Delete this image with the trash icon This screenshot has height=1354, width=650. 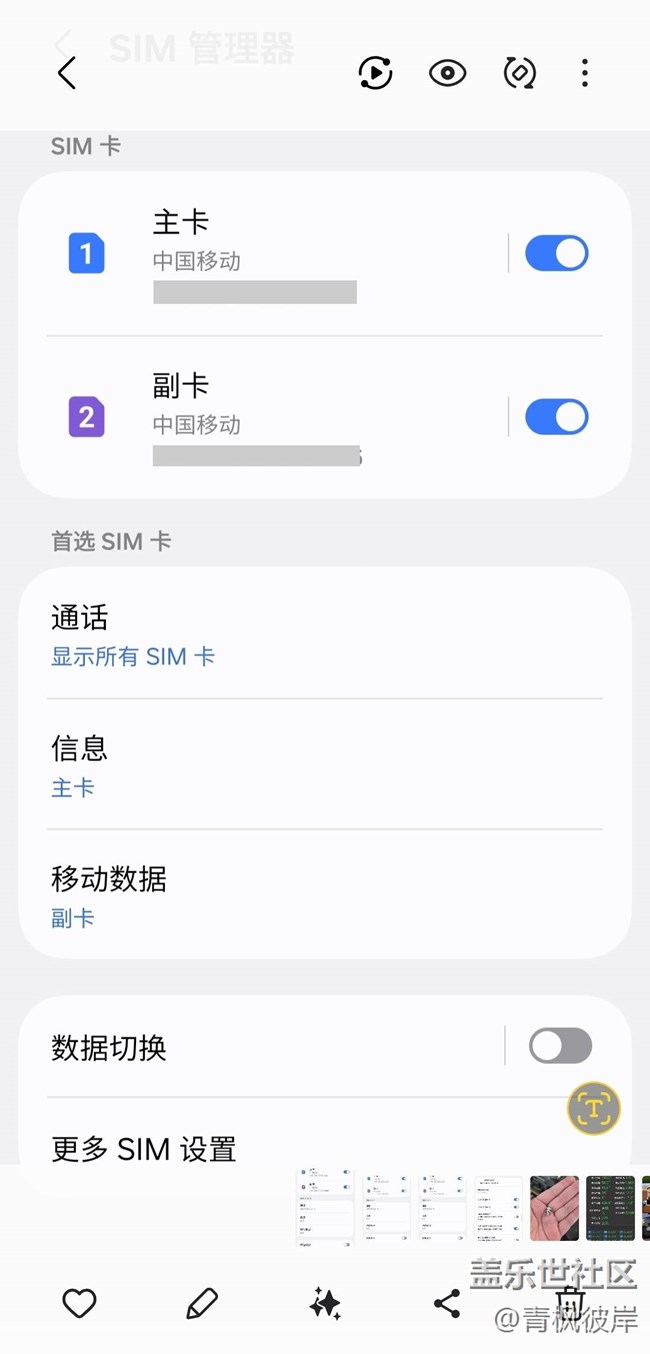(x=571, y=1303)
